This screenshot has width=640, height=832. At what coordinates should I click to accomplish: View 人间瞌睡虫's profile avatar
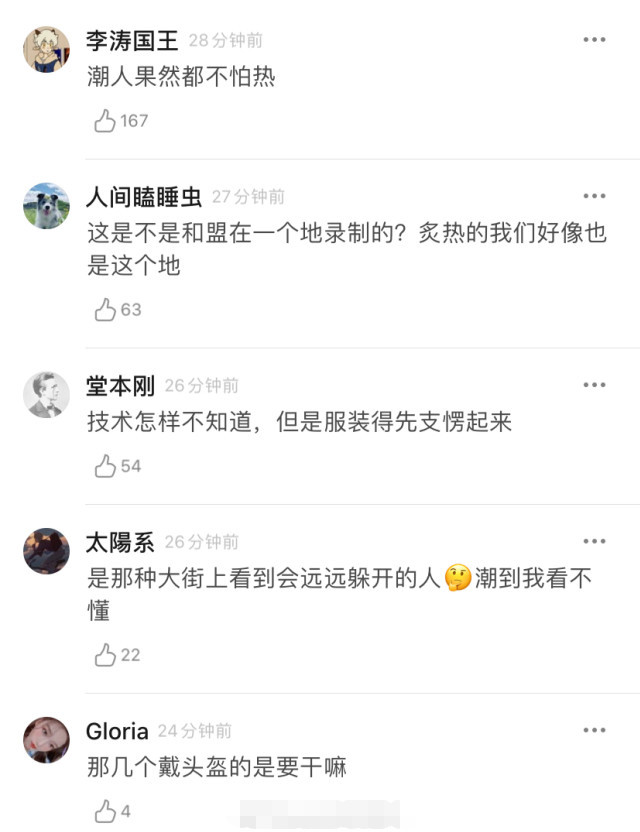47,206
